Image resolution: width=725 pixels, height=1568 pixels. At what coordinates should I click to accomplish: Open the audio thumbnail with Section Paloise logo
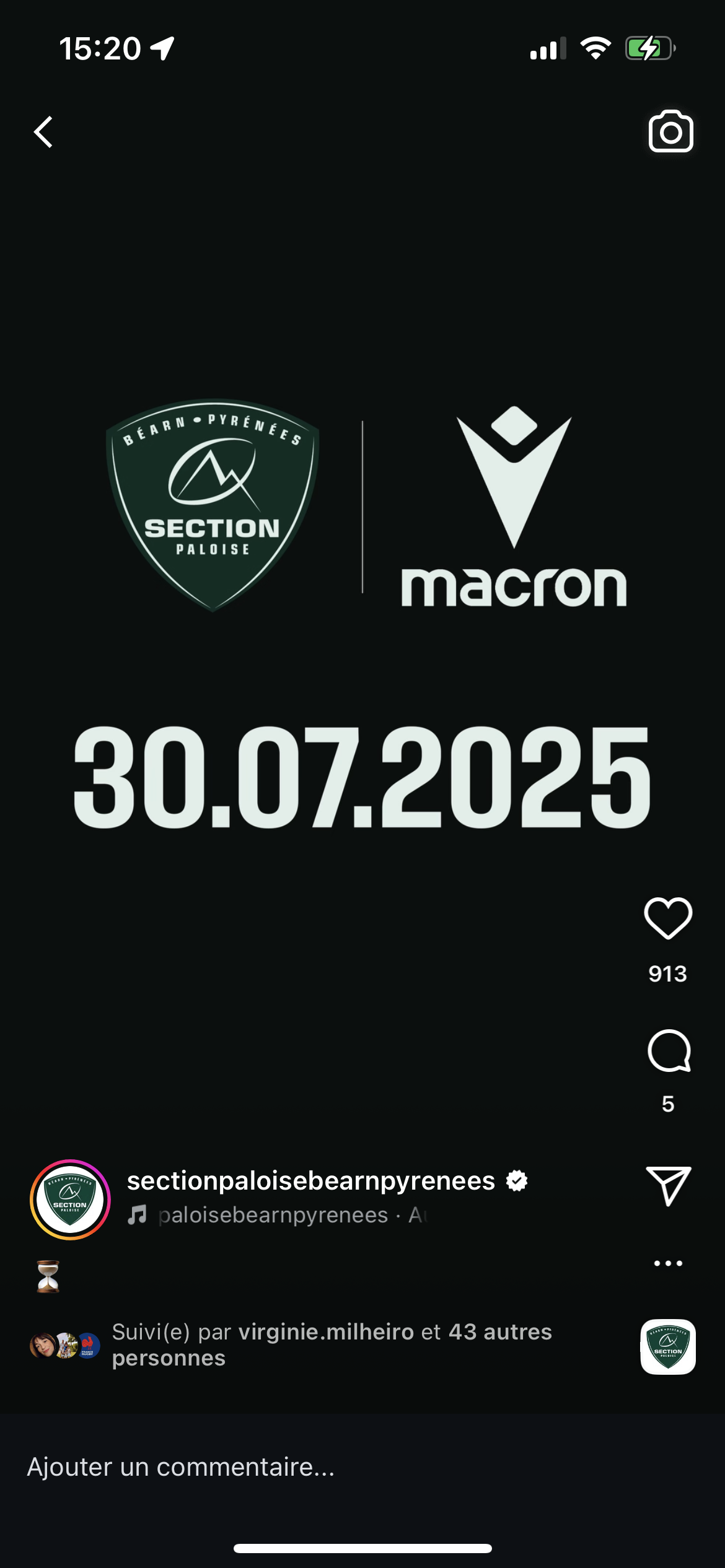coord(668,1347)
